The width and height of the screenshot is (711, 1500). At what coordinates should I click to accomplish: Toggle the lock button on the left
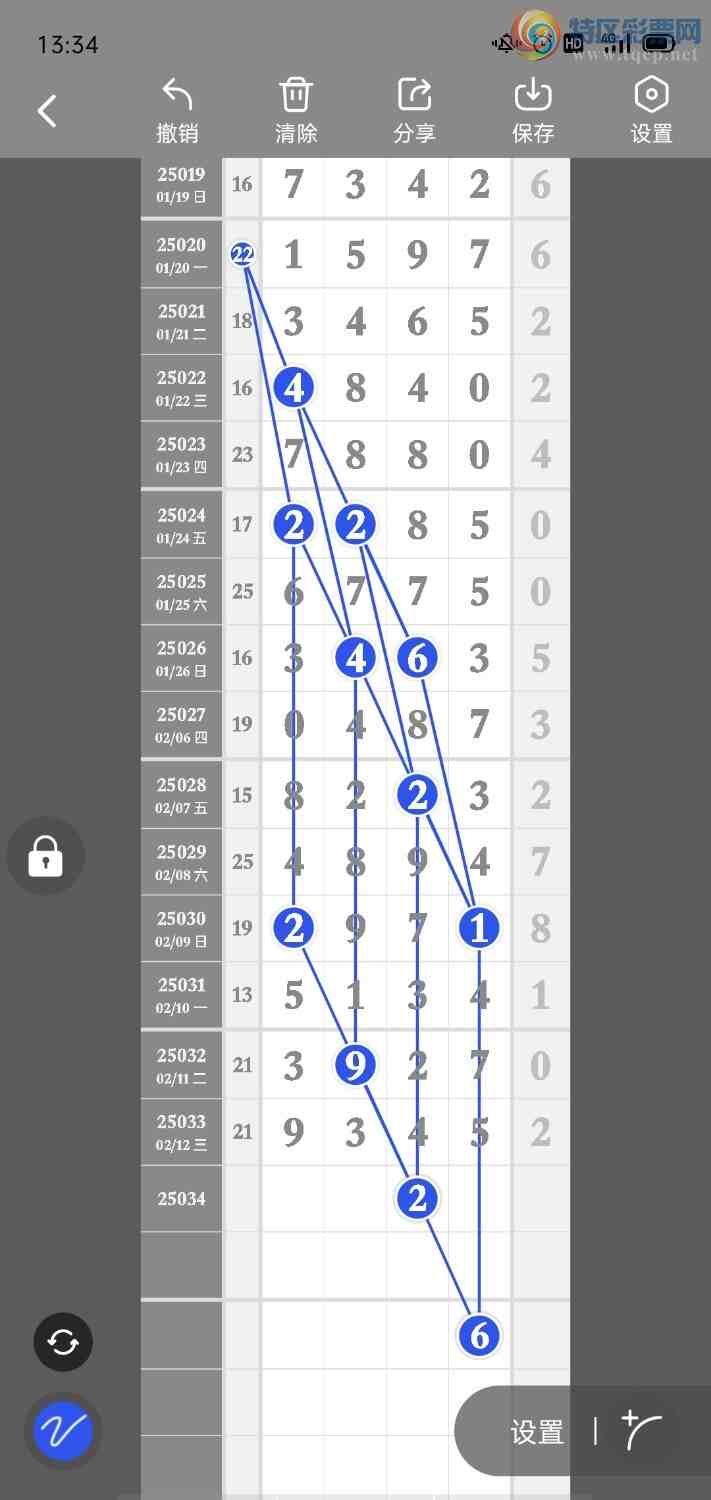click(x=45, y=856)
